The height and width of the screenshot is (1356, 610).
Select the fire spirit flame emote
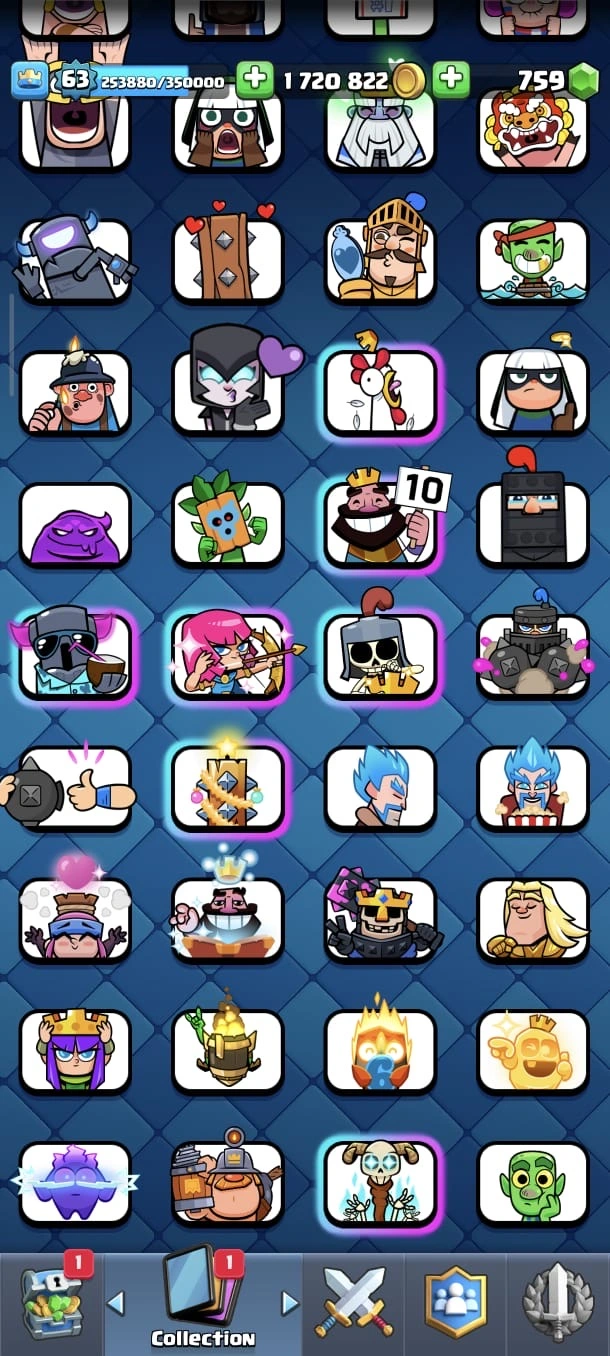pyautogui.click(x=380, y=1050)
